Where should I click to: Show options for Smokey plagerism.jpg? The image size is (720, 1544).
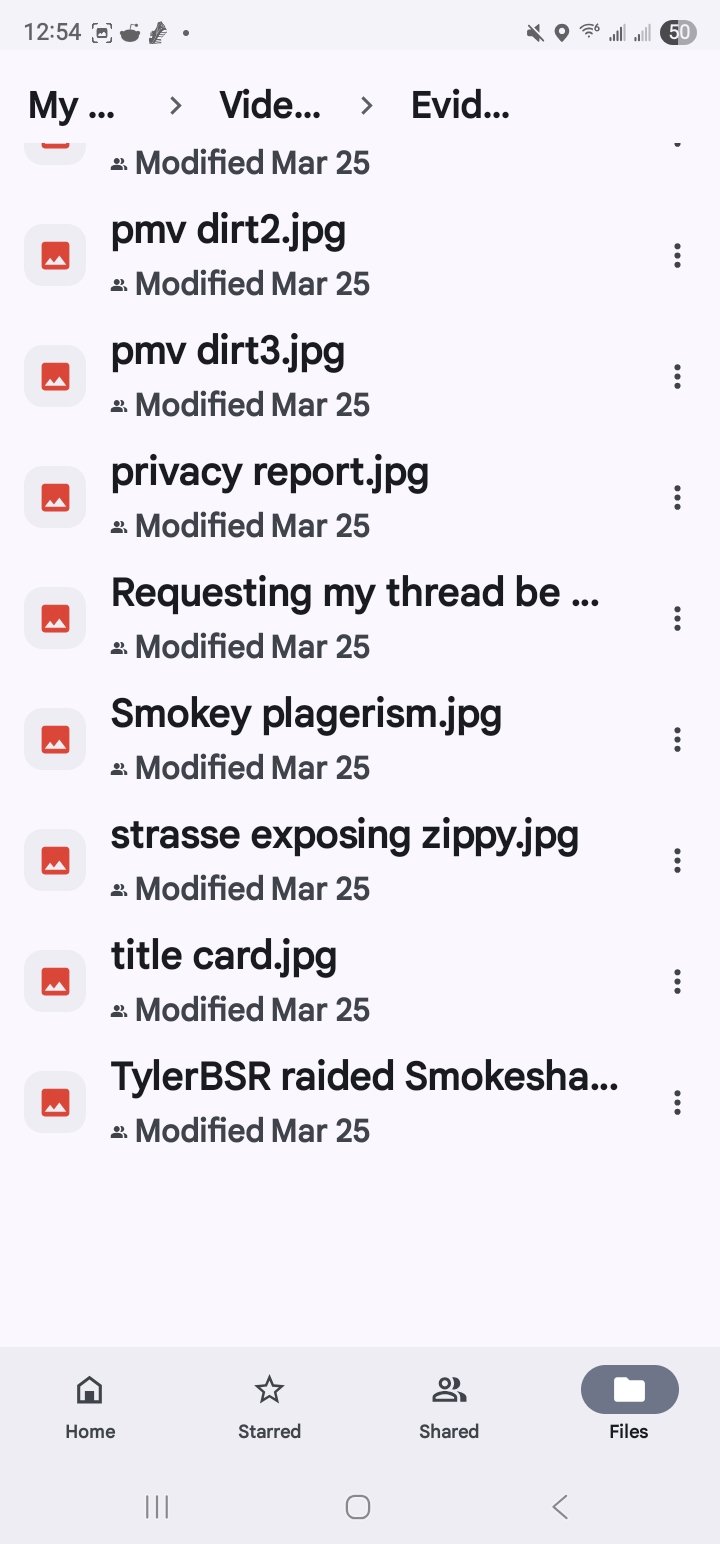click(677, 740)
